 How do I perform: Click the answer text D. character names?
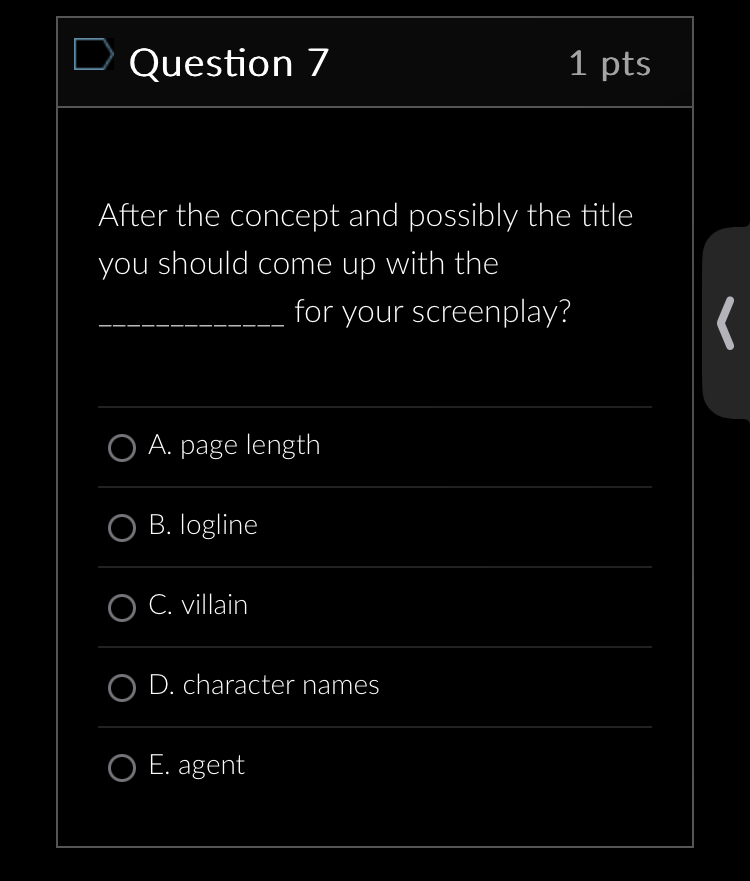pyautogui.click(x=264, y=686)
